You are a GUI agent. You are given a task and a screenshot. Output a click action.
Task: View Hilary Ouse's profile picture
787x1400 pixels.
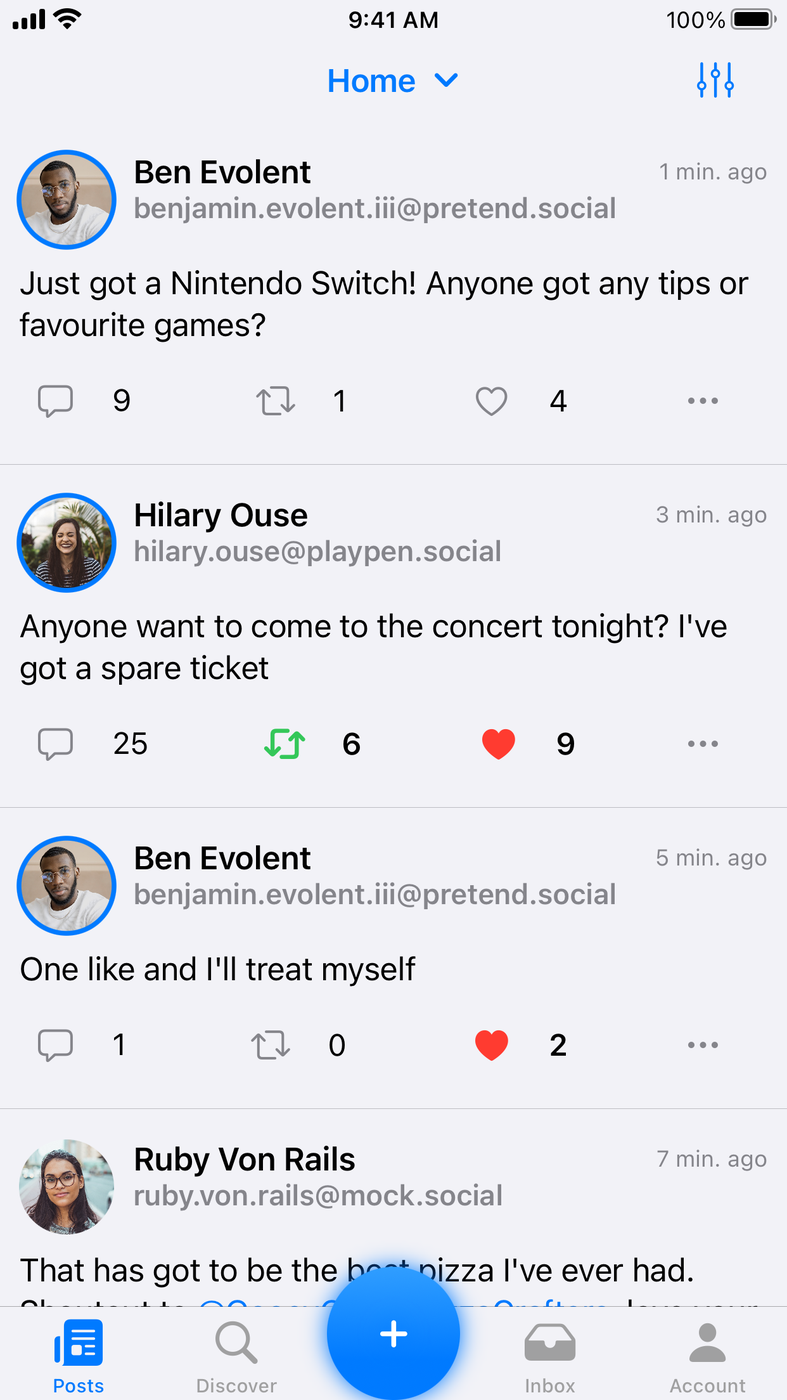point(67,542)
